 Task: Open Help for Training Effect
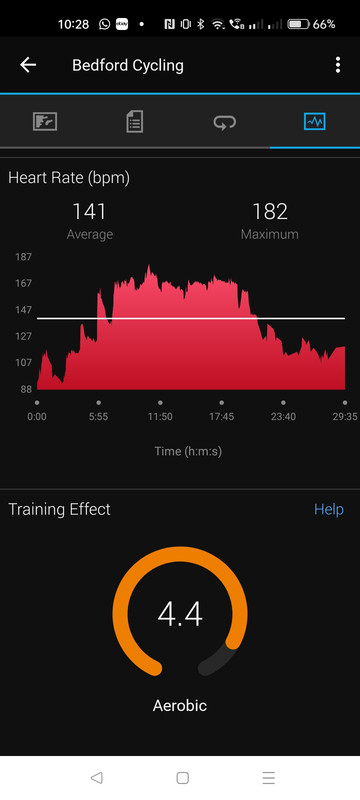coord(329,509)
